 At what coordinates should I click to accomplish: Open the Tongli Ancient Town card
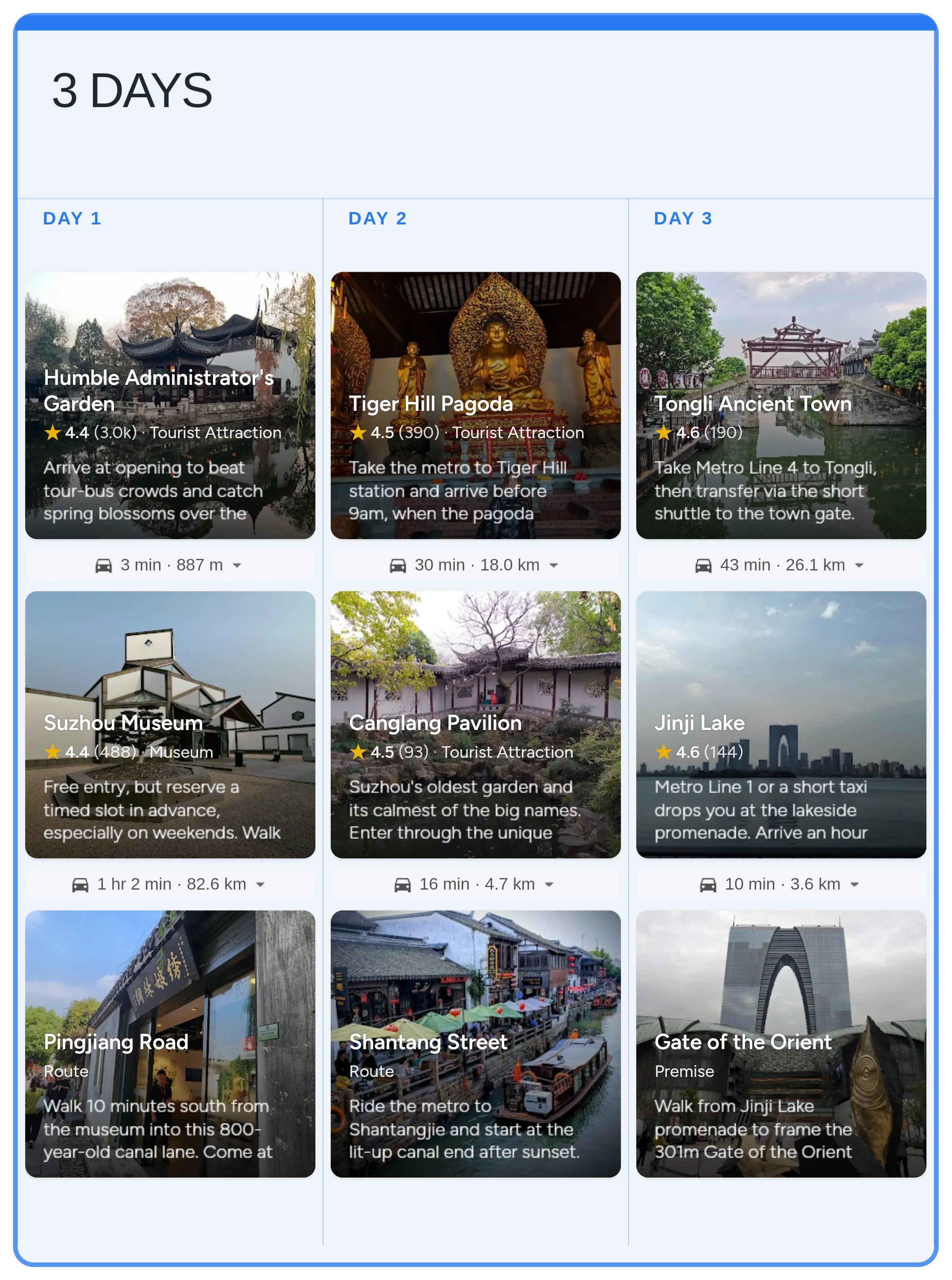click(x=781, y=405)
